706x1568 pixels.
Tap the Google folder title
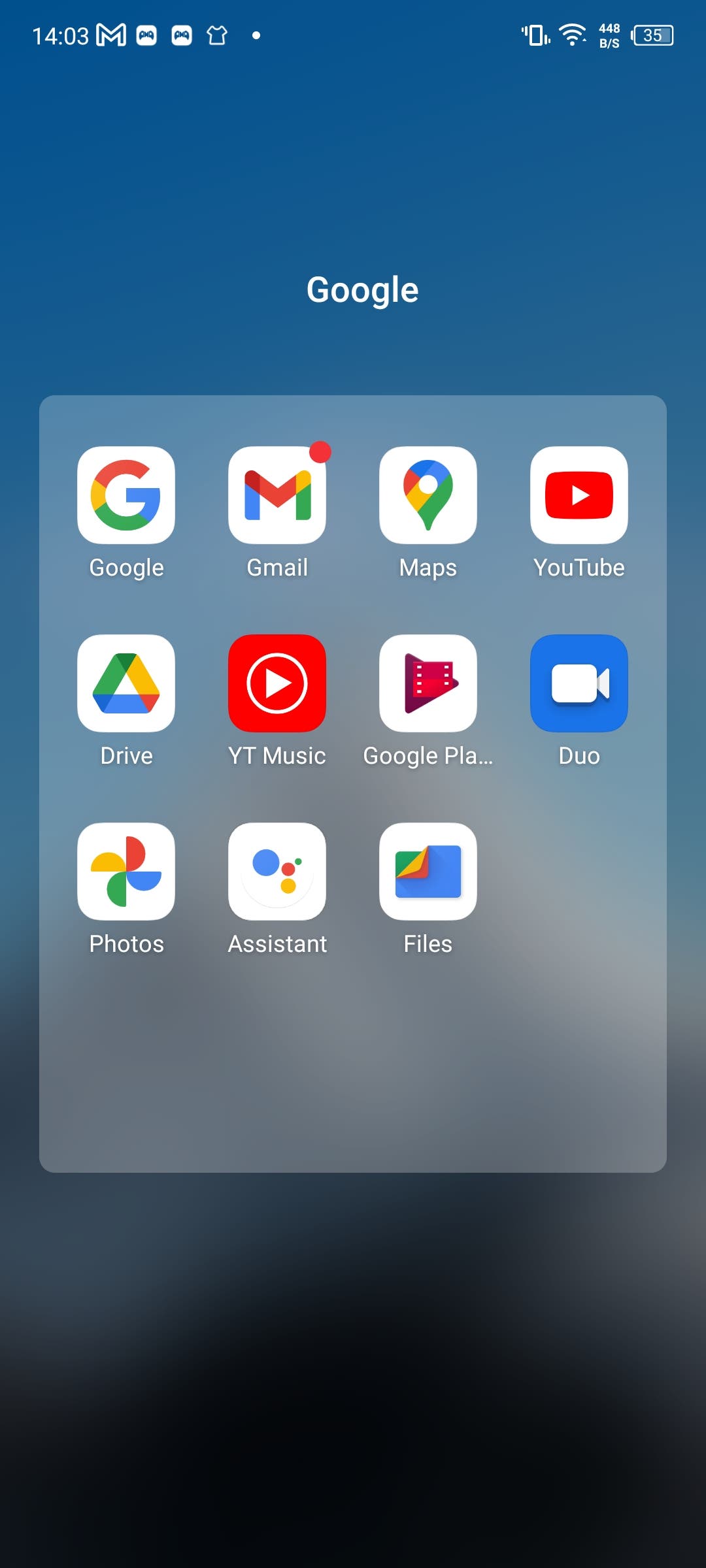[362, 290]
